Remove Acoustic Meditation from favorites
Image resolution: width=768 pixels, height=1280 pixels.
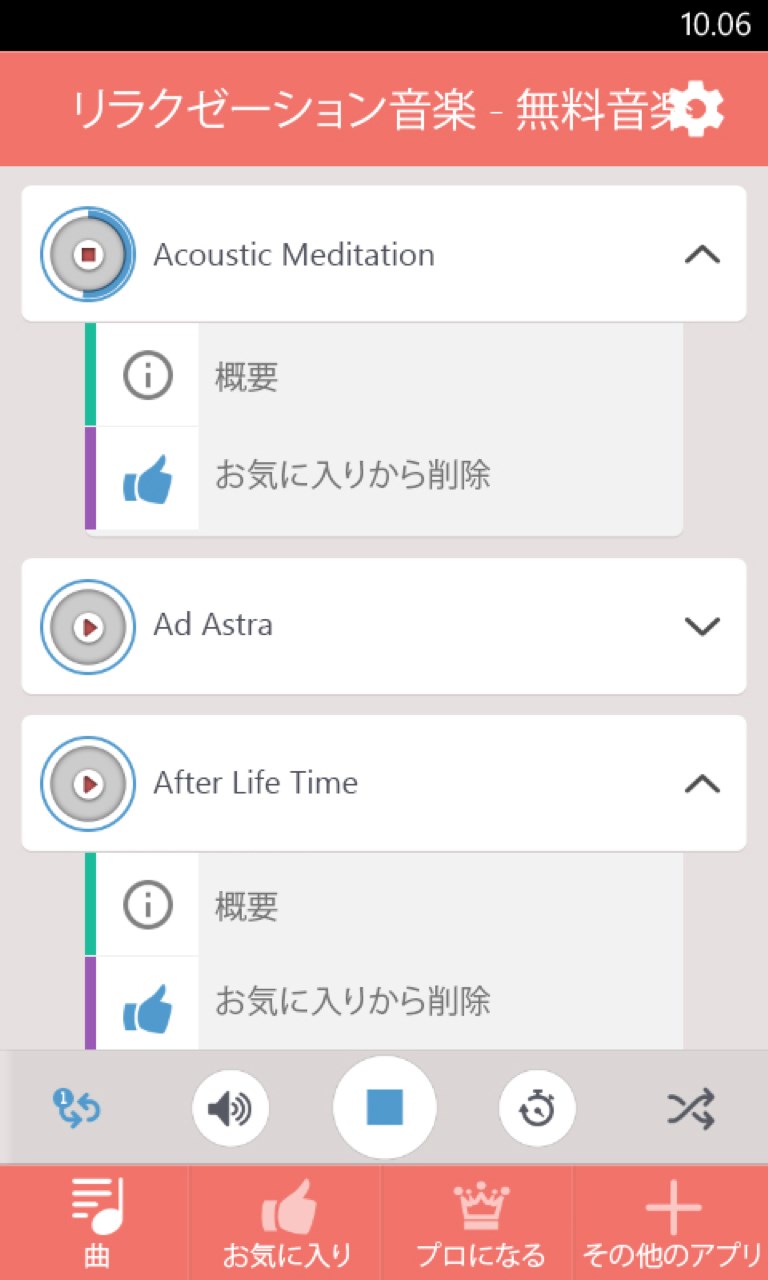pos(390,477)
